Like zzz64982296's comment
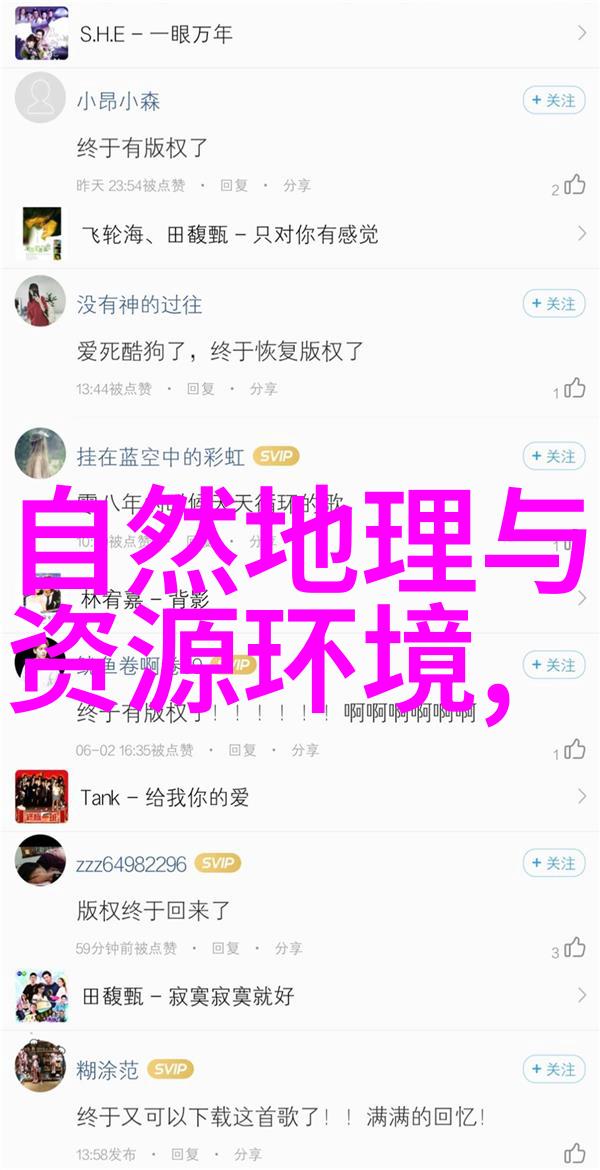Viewport: 600px width, 1170px height. [574, 948]
